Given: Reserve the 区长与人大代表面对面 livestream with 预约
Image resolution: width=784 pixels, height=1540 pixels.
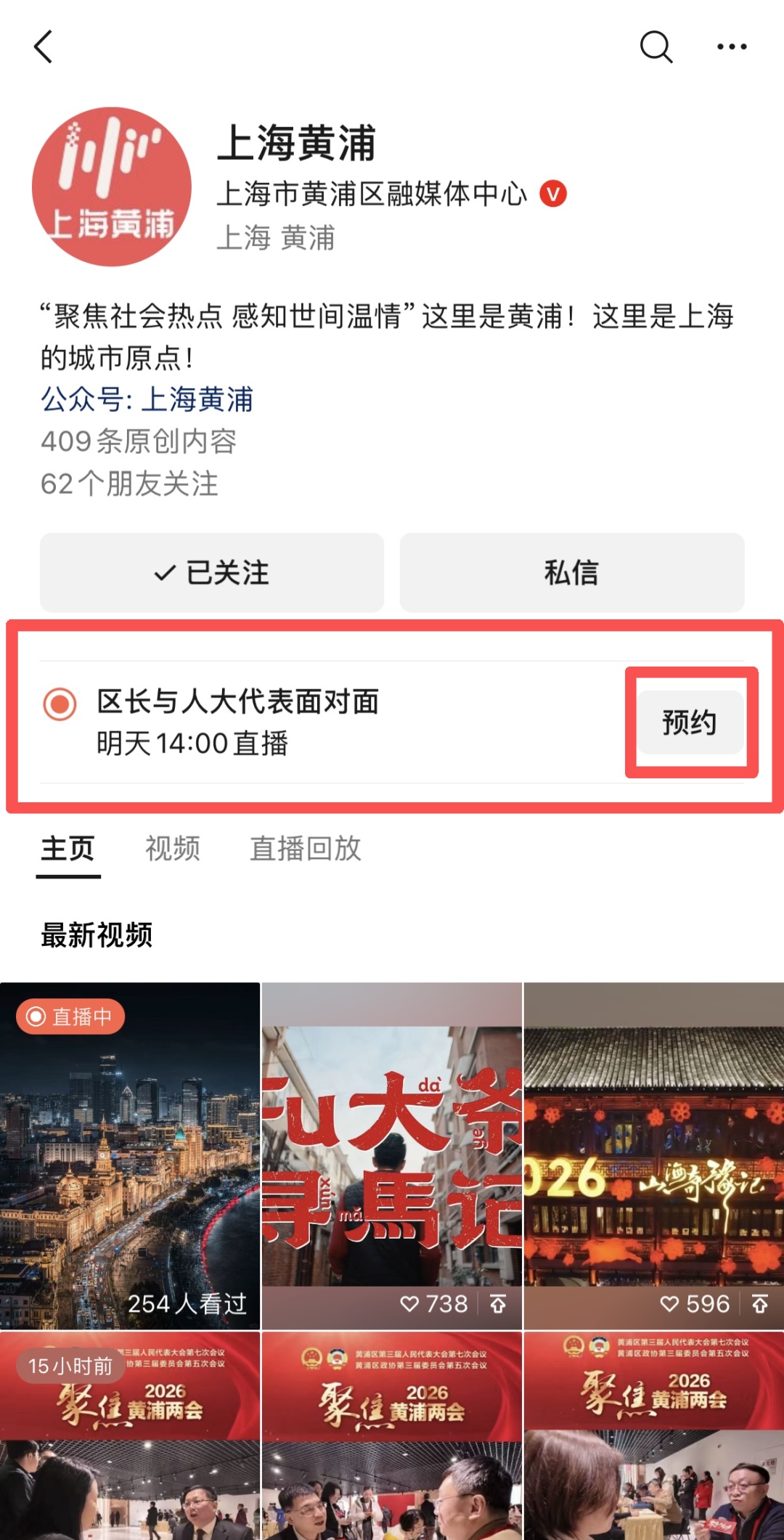Looking at the screenshot, I should coord(690,722).
